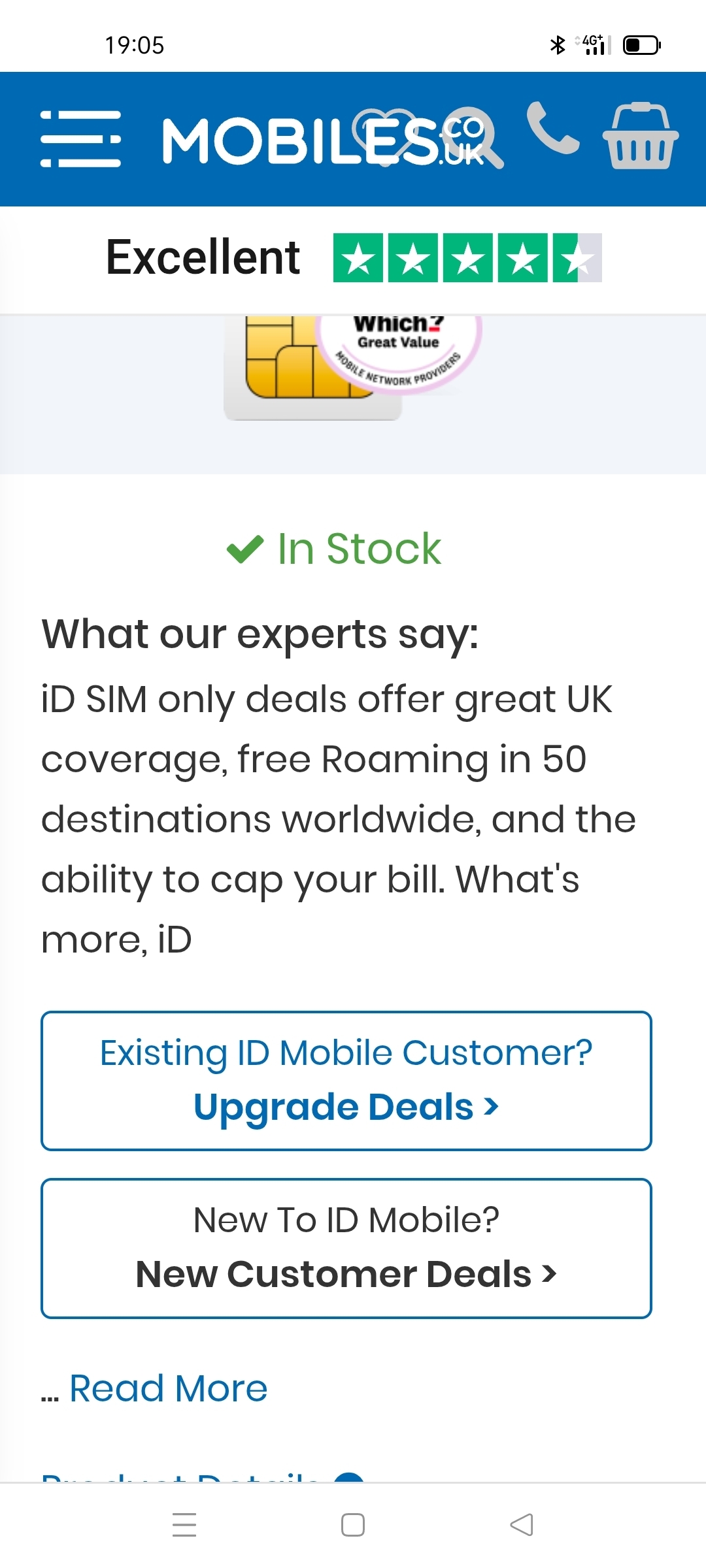Open the Trustpilot Excellent rating banner

[353, 258]
